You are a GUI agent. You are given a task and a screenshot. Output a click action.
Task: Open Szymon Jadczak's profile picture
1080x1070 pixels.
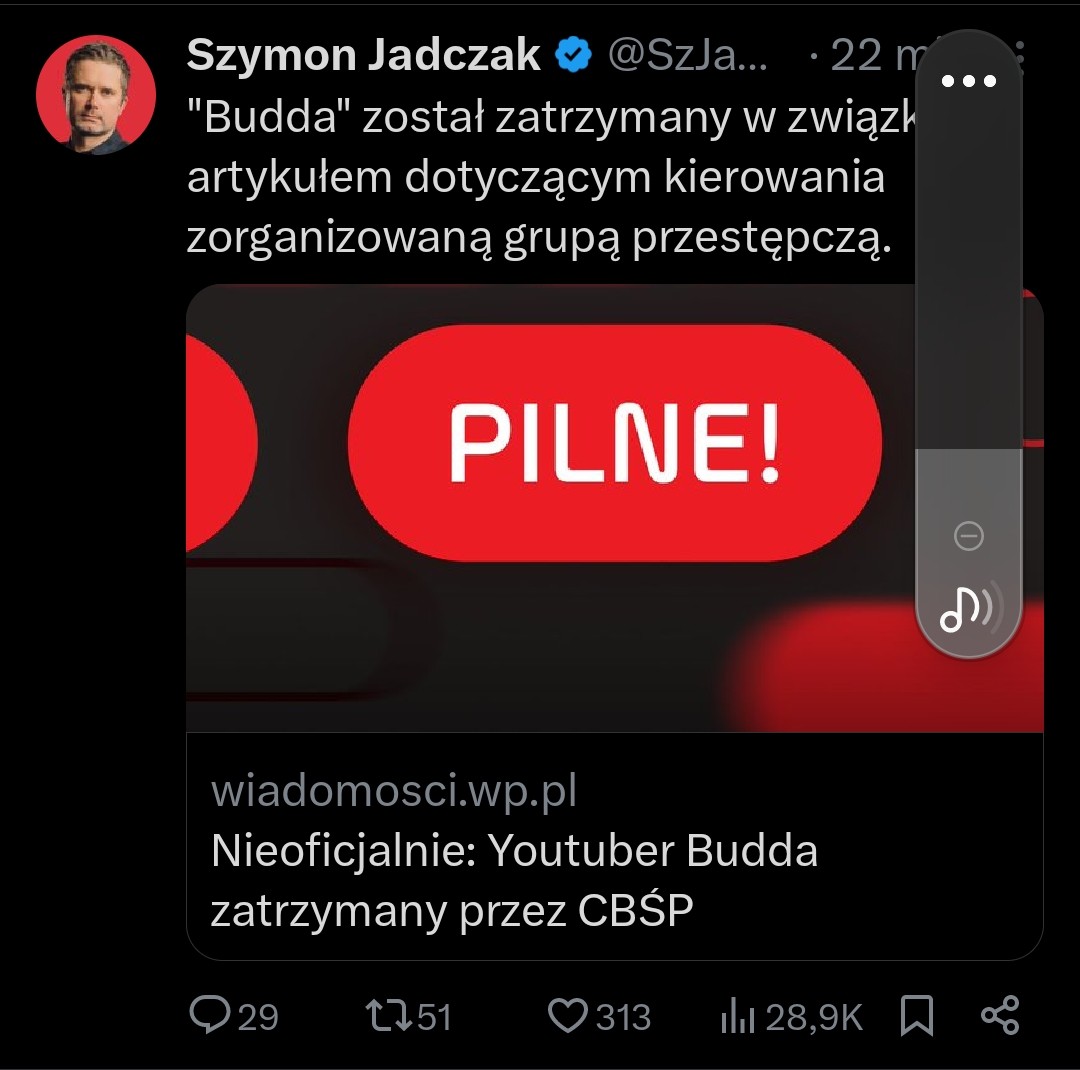tap(96, 95)
